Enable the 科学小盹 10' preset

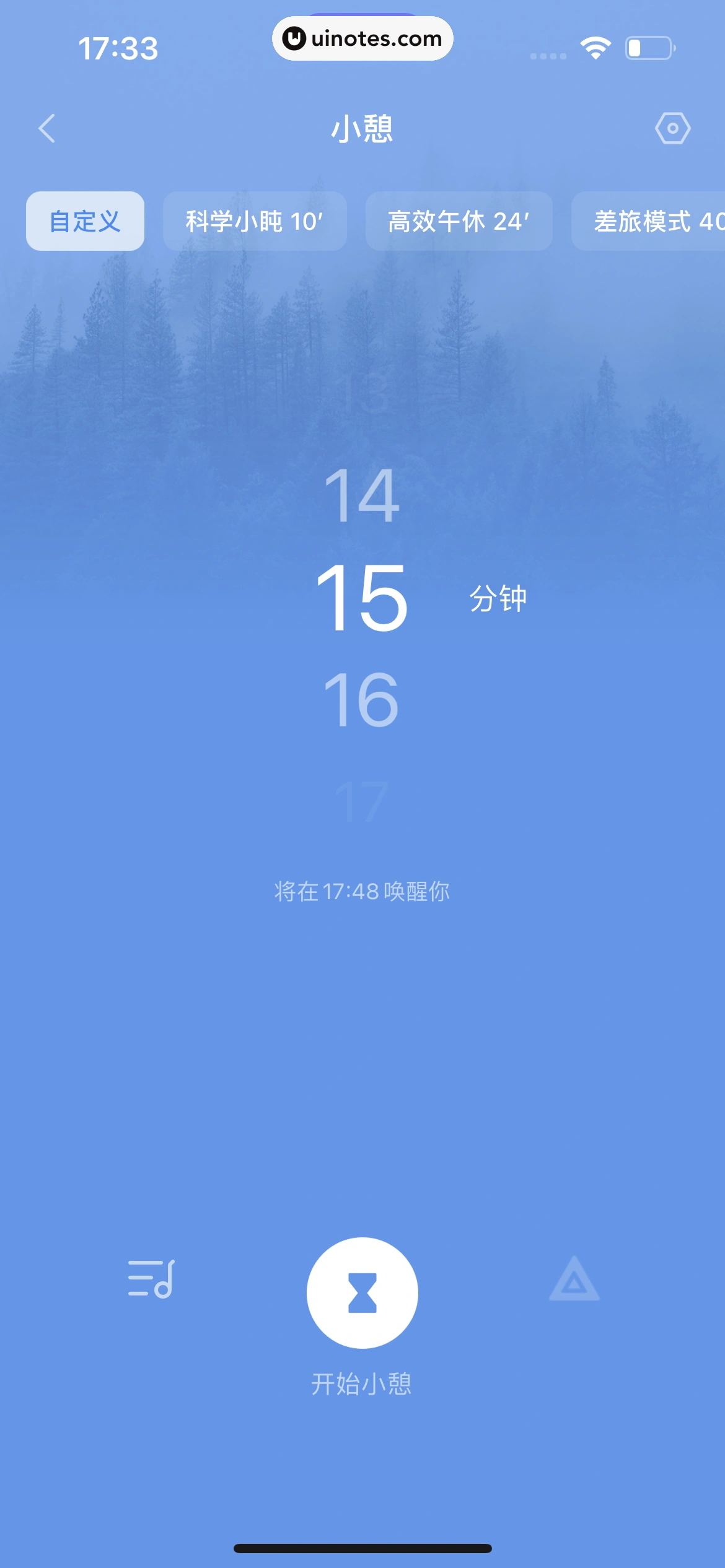point(255,221)
